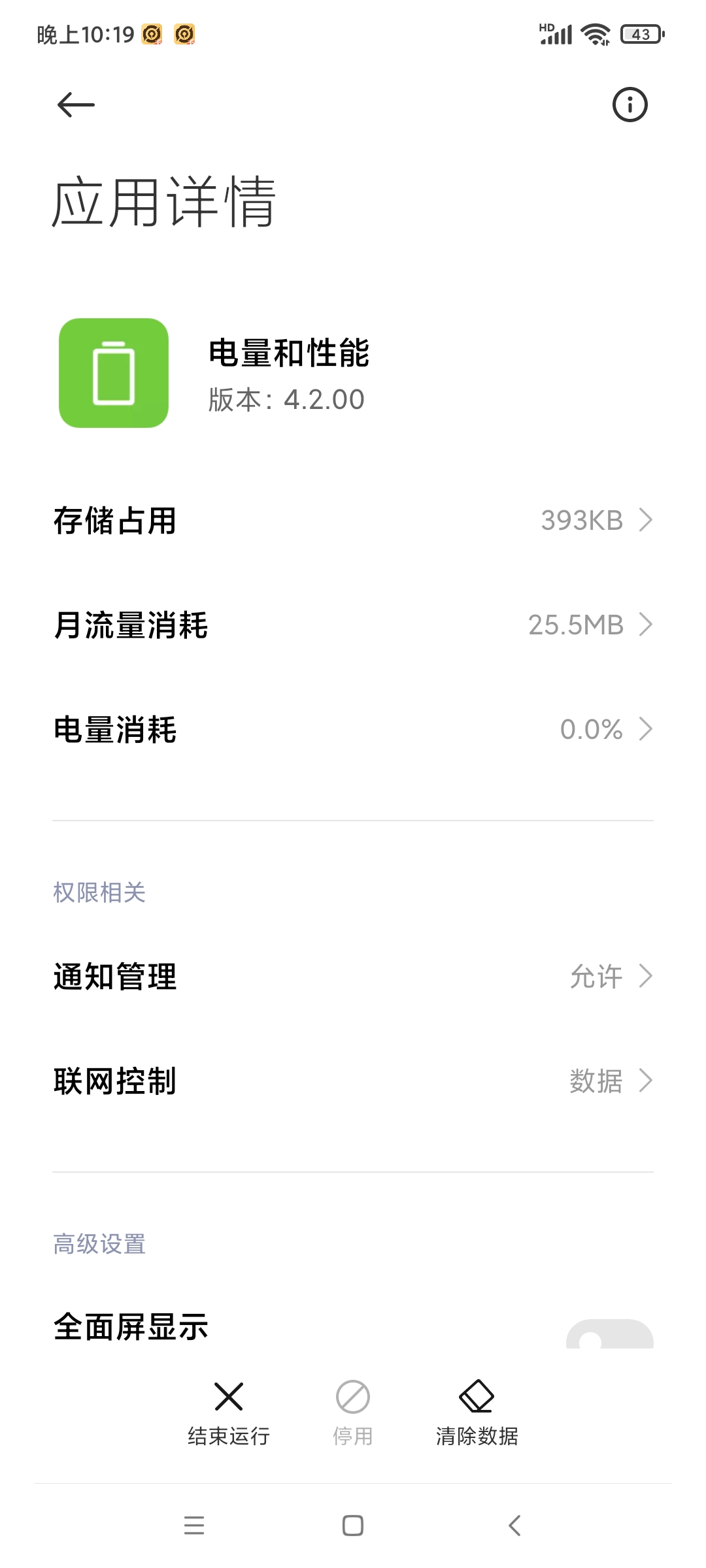
Task: Tap the system home button
Action: click(x=353, y=1526)
